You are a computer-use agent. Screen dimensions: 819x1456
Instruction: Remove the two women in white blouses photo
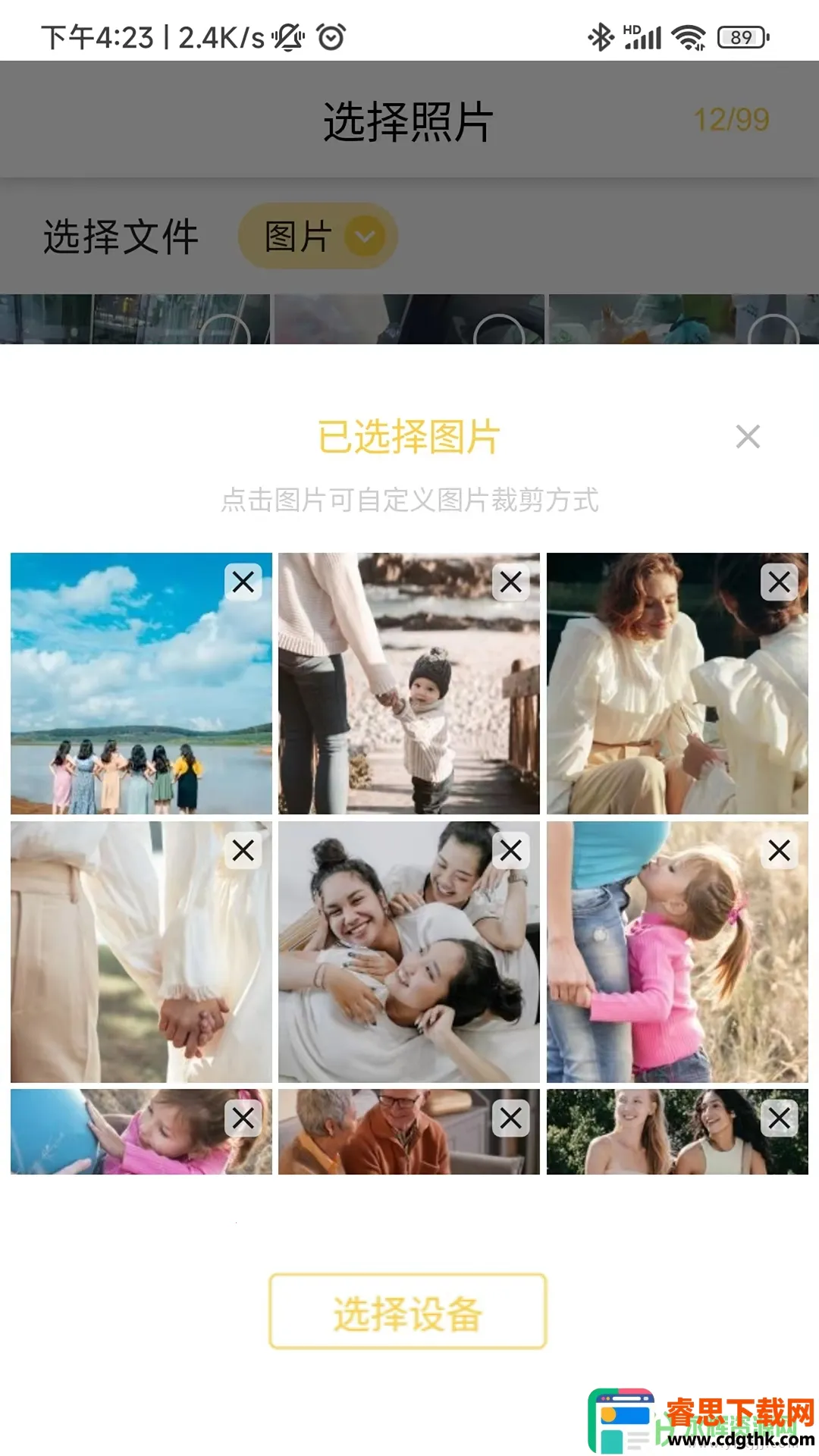pyautogui.click(x=779, y=582)
